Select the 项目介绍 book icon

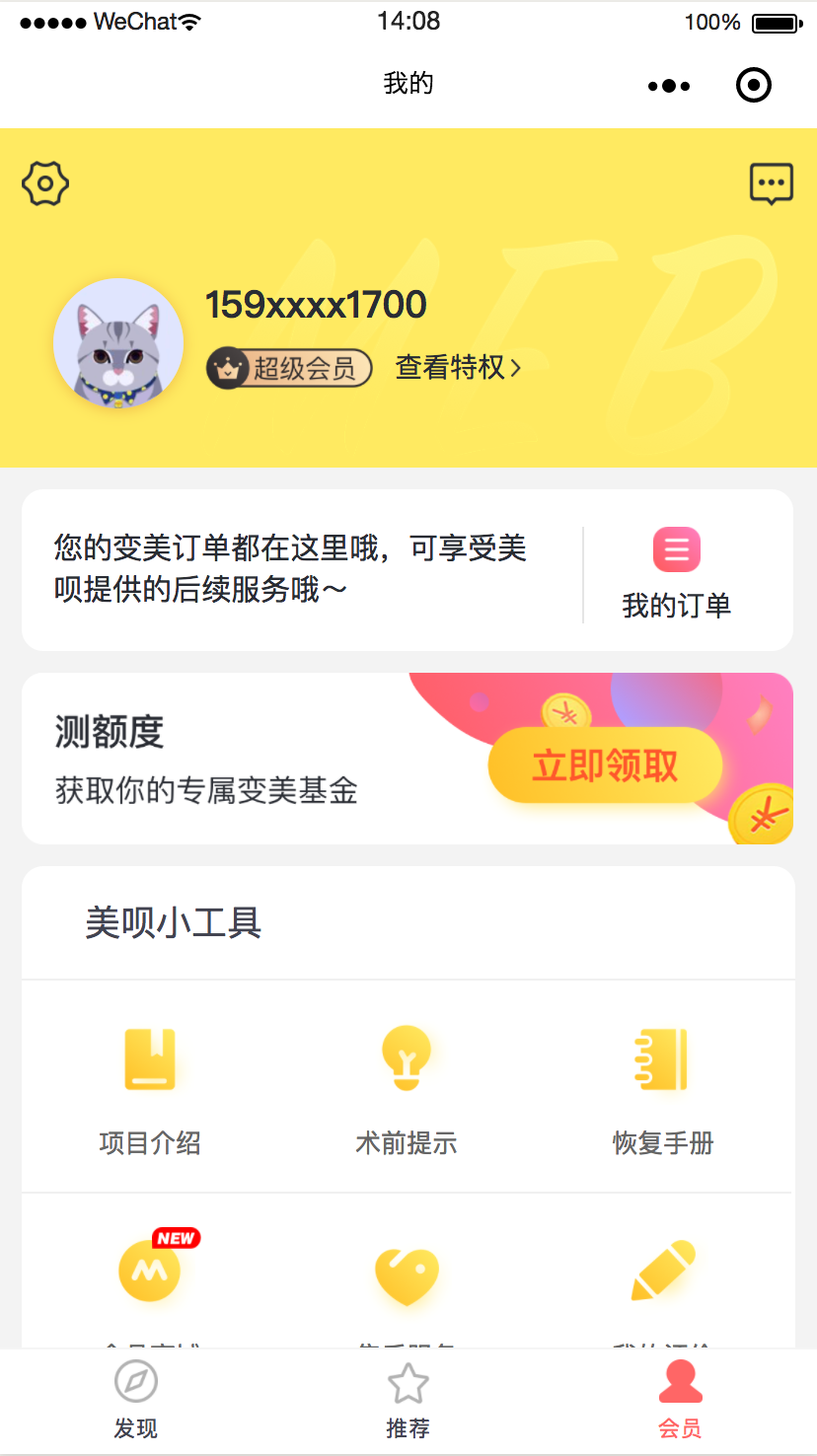[x=149, y=1058]
